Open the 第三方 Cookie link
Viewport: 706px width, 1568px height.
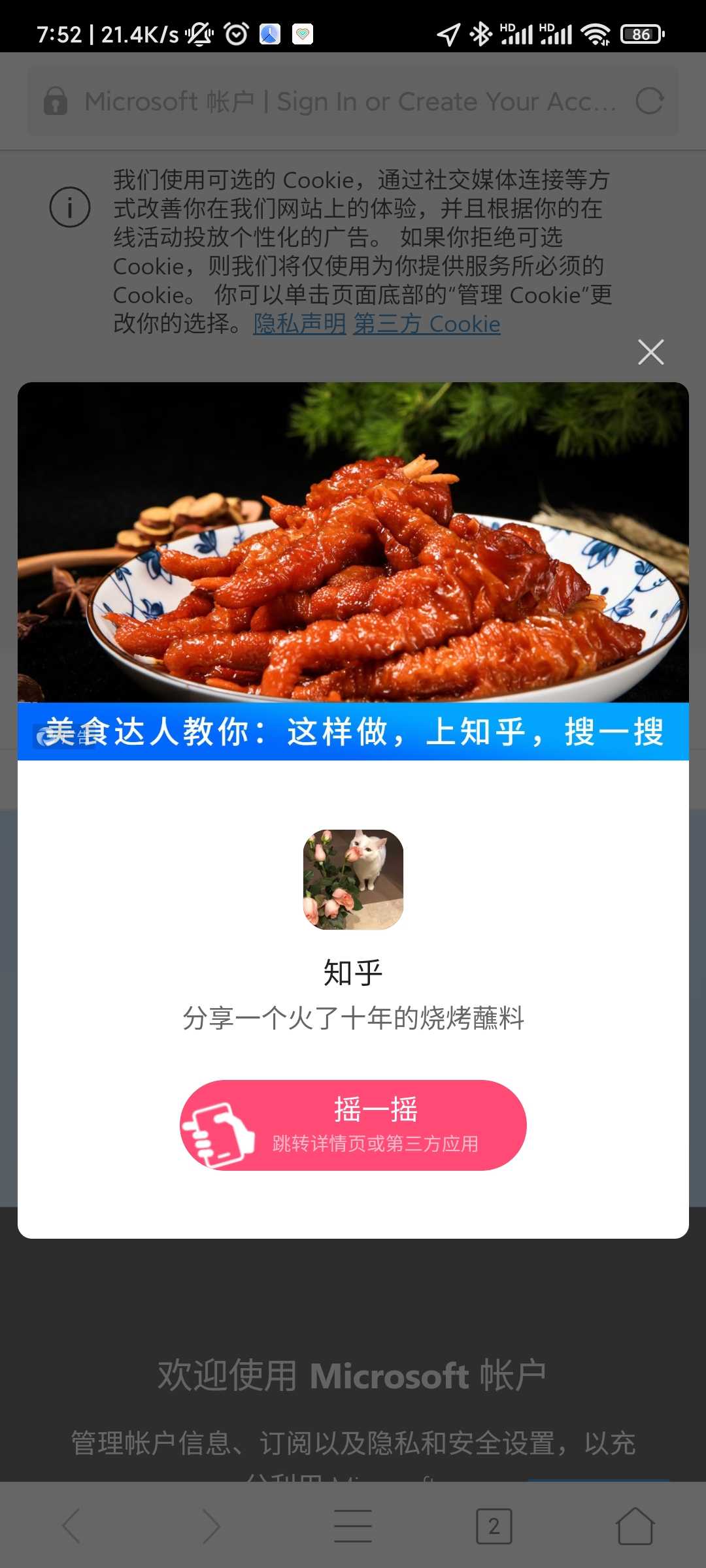pyautogui.click(x=427, y=324)
